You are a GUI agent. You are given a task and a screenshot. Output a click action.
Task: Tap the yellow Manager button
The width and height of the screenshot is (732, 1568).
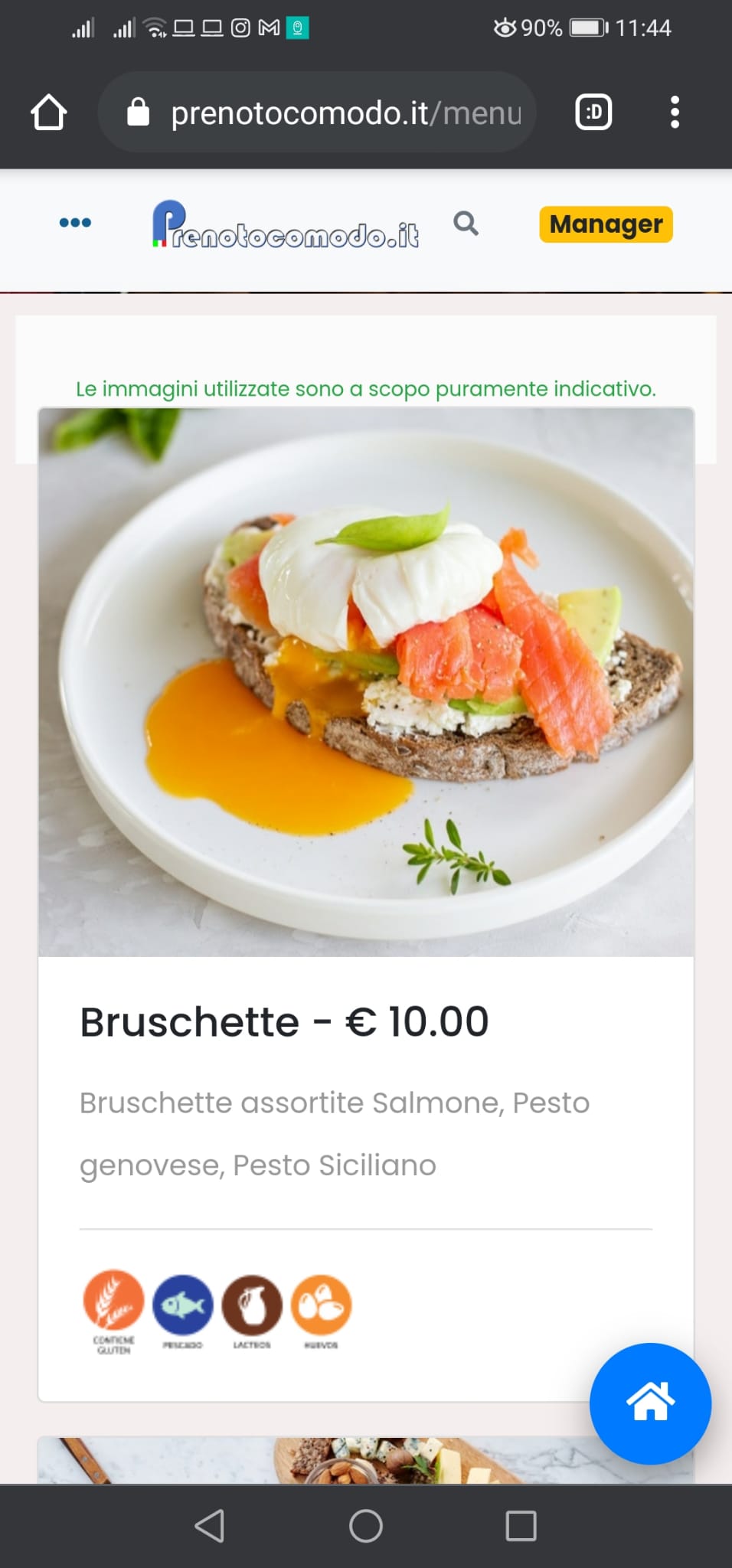coord(606,224)
